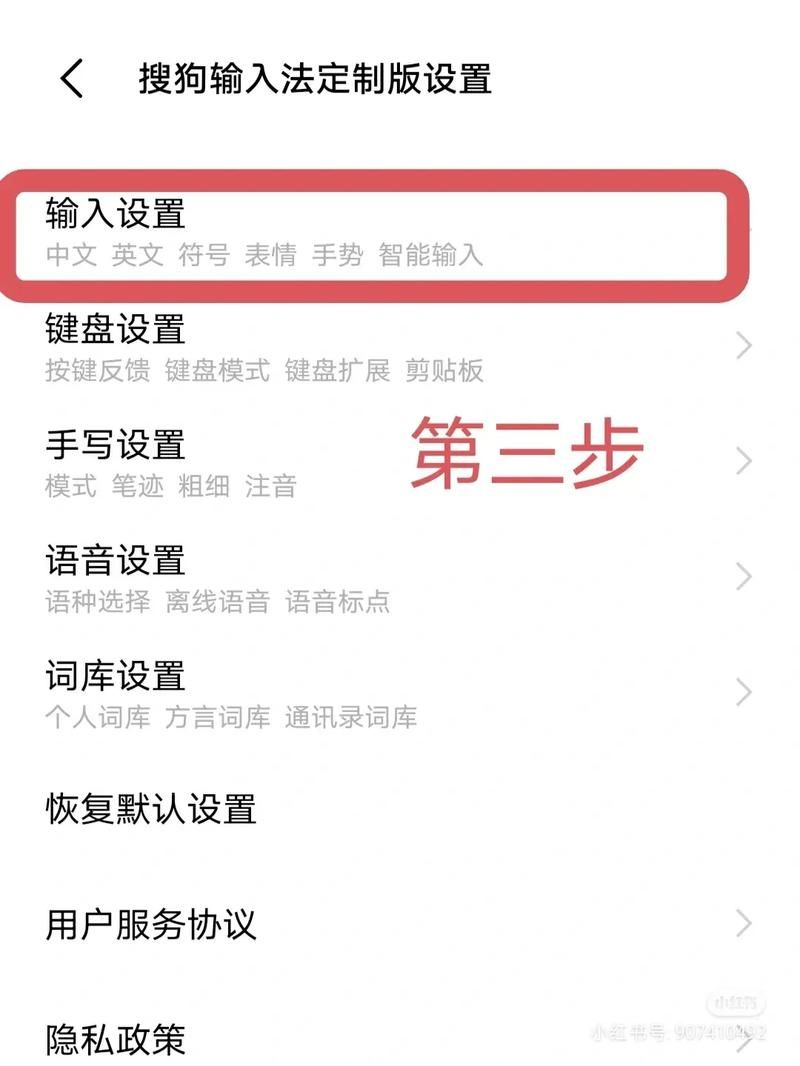Go back from Sogou input settings
Viewport: 800px width, 1066px height.
pyautogui.click(x=72, y=78)
